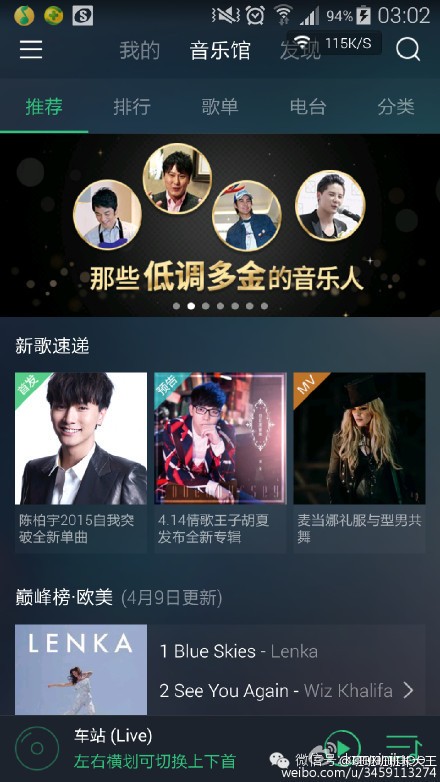Open the 巅峰榜·欧美 chart with Lenka cover
440x782 pixels.
(220, 670)
